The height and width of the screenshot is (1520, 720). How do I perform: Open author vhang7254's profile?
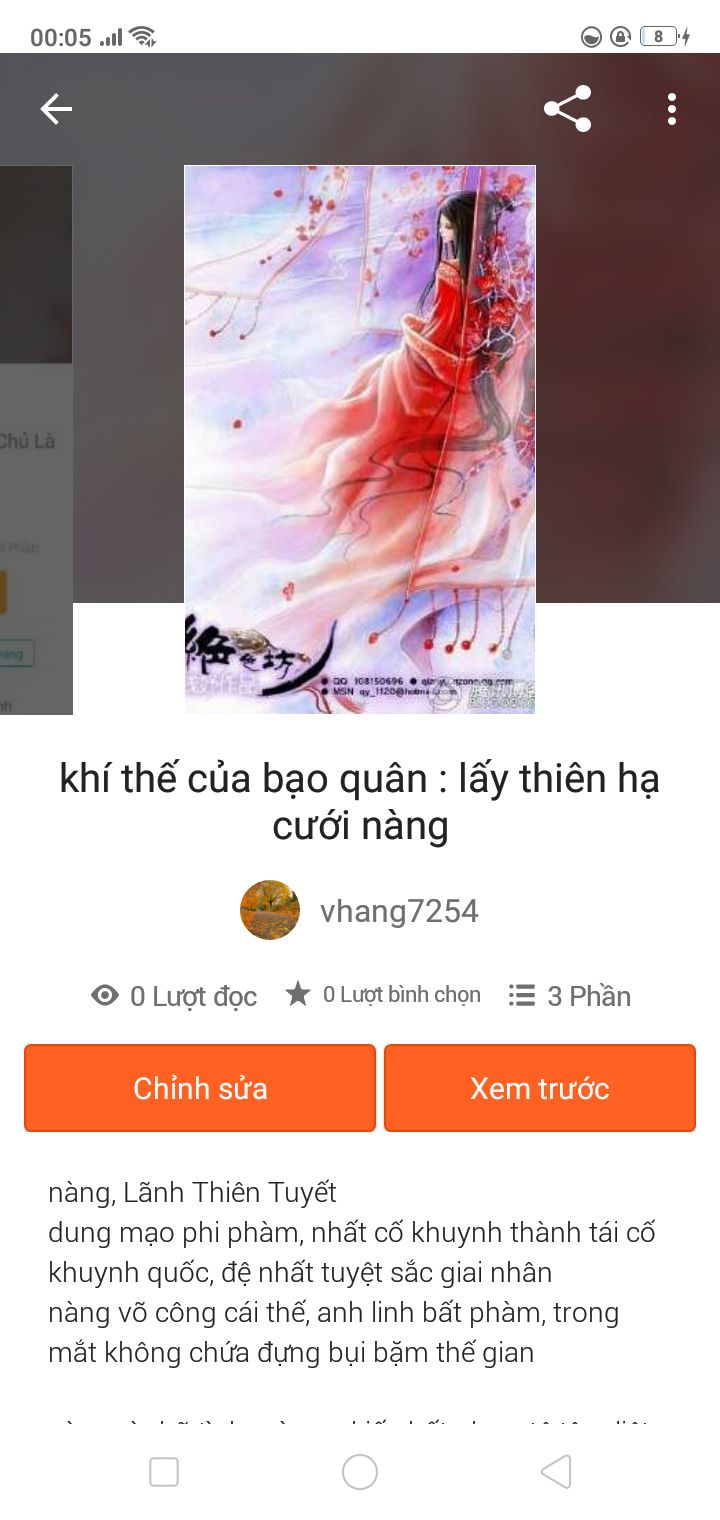(x=360, y=910)
